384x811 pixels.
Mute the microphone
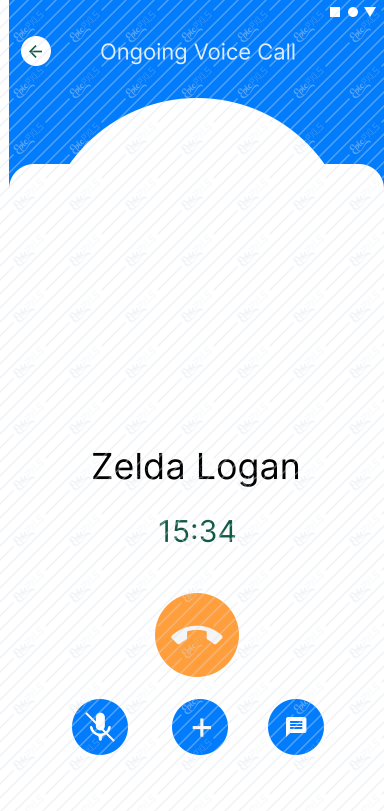(100, 727)
